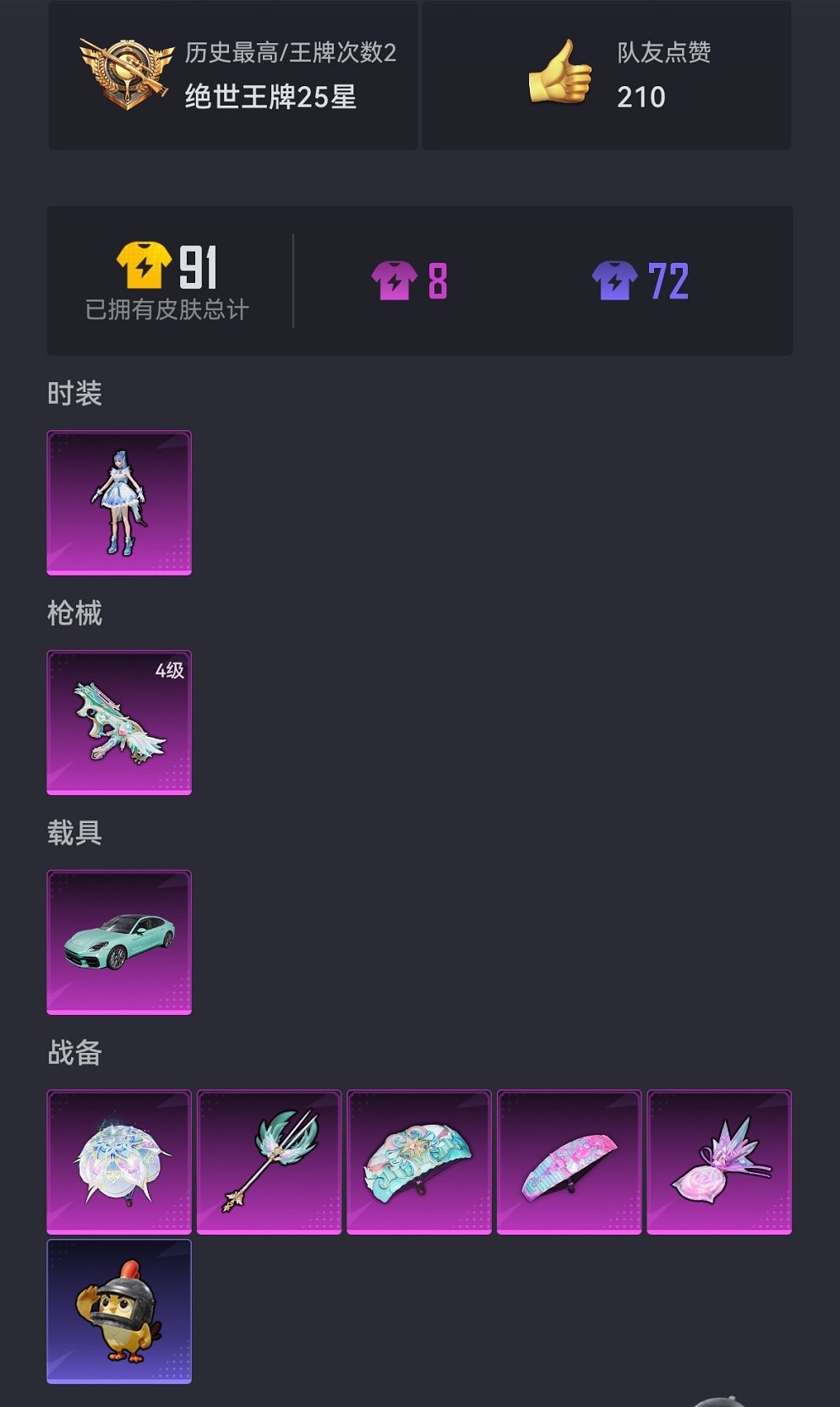View the 绝世王牌25星 rank label
Screen dimensions: 840x1407
coord(270,98)
